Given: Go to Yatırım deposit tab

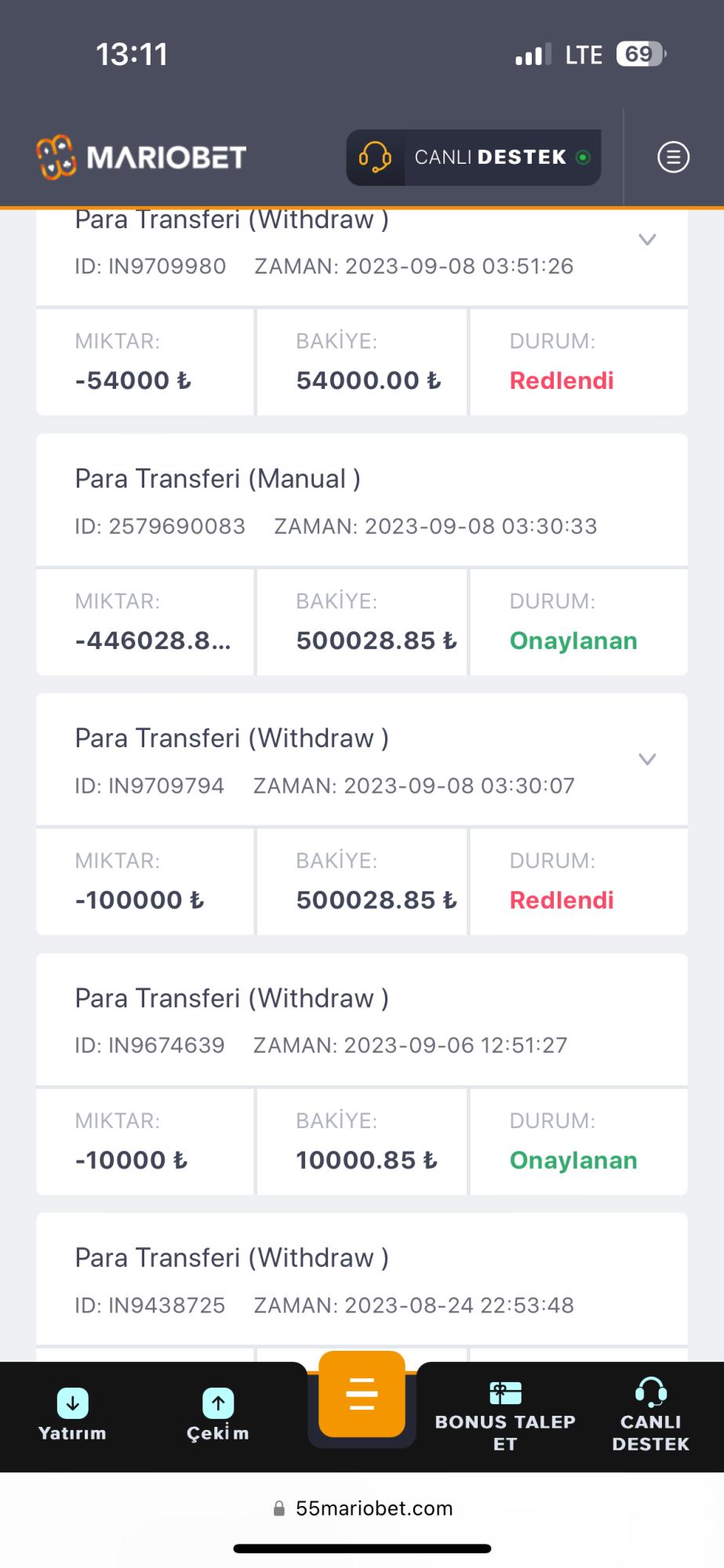Looking at the screenshot, I should (72, 1416).
